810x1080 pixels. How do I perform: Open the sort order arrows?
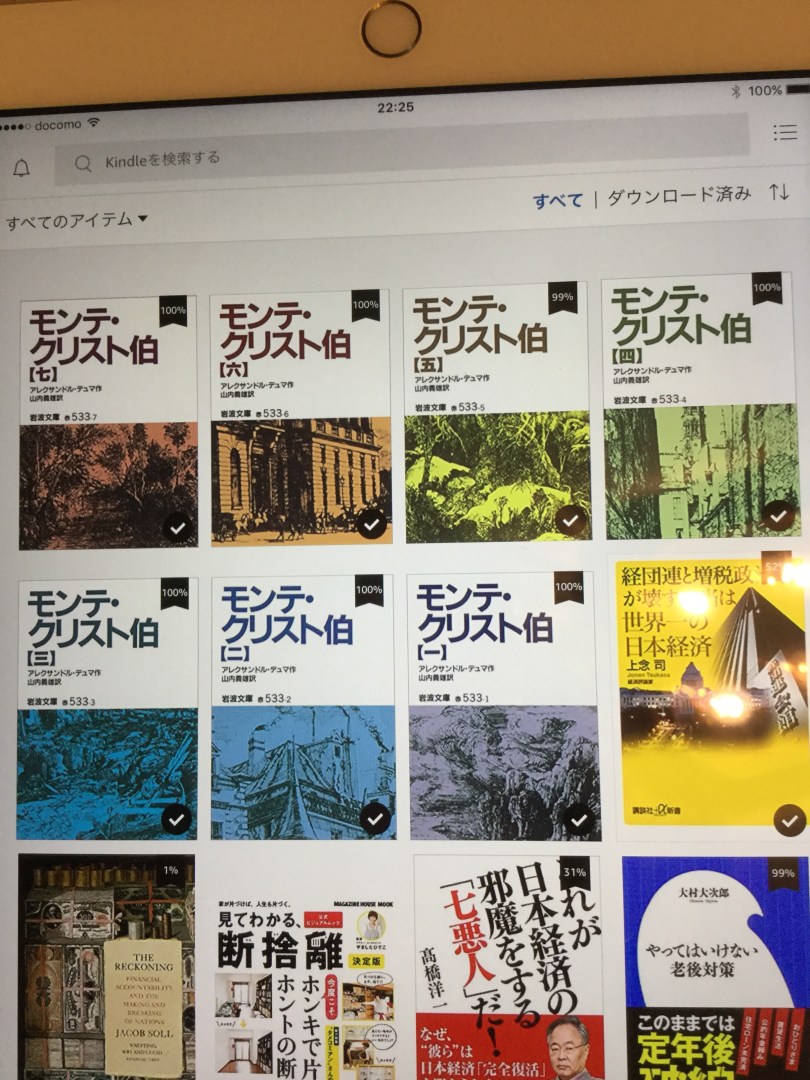779,192
